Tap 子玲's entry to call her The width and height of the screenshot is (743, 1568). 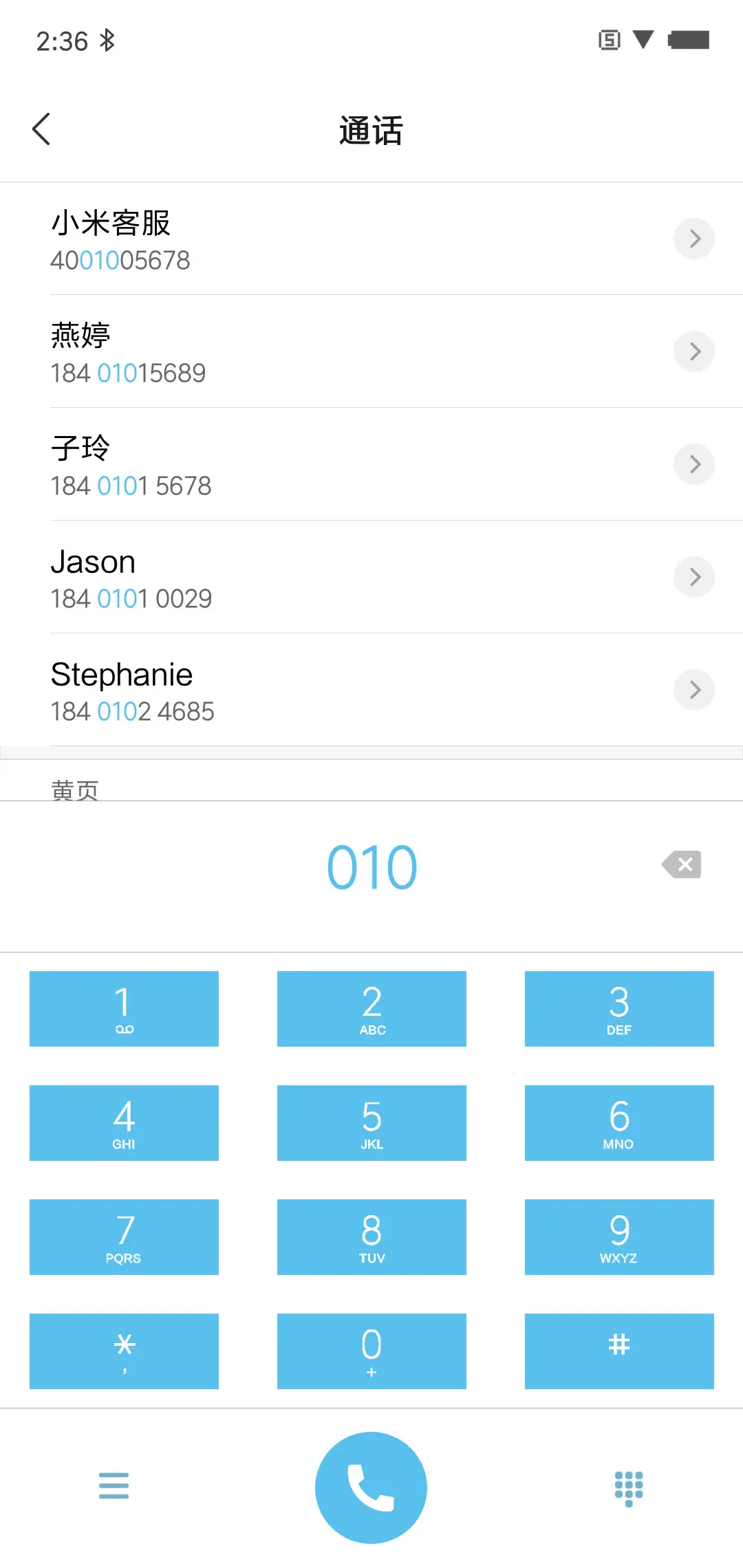pyautogui.click(x=275, y=464)
